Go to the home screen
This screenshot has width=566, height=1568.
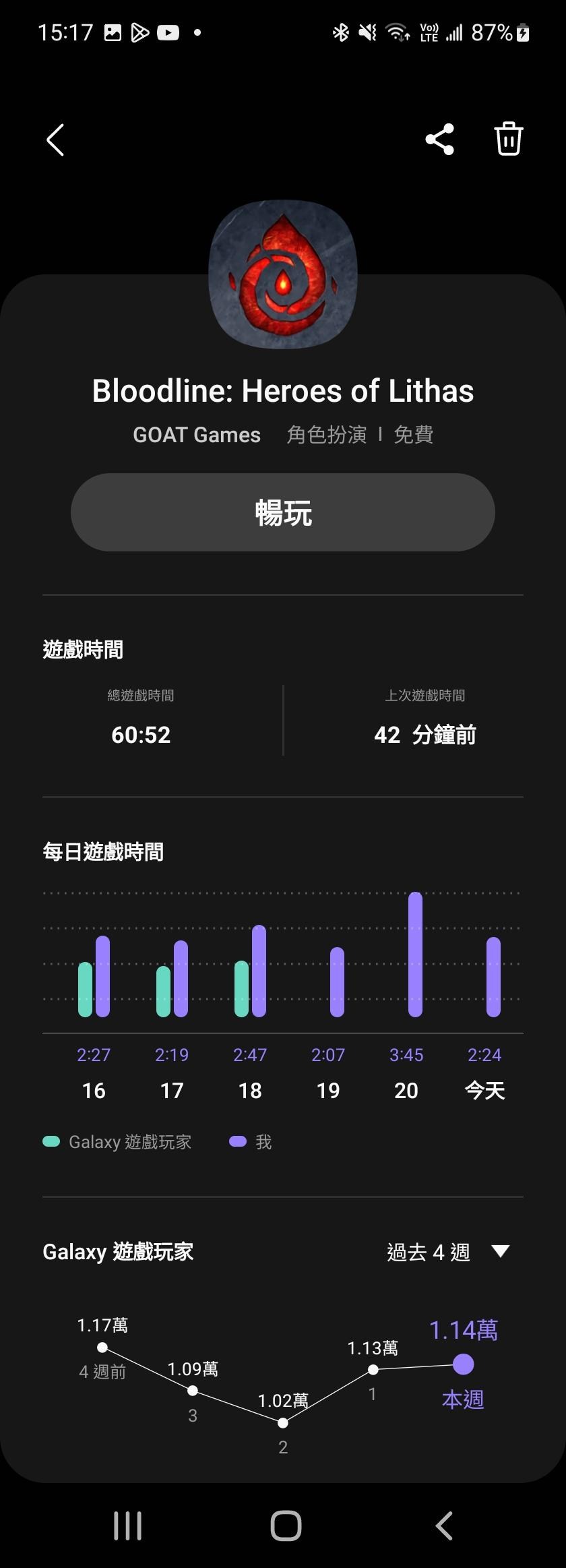(x=286, y=1526)
